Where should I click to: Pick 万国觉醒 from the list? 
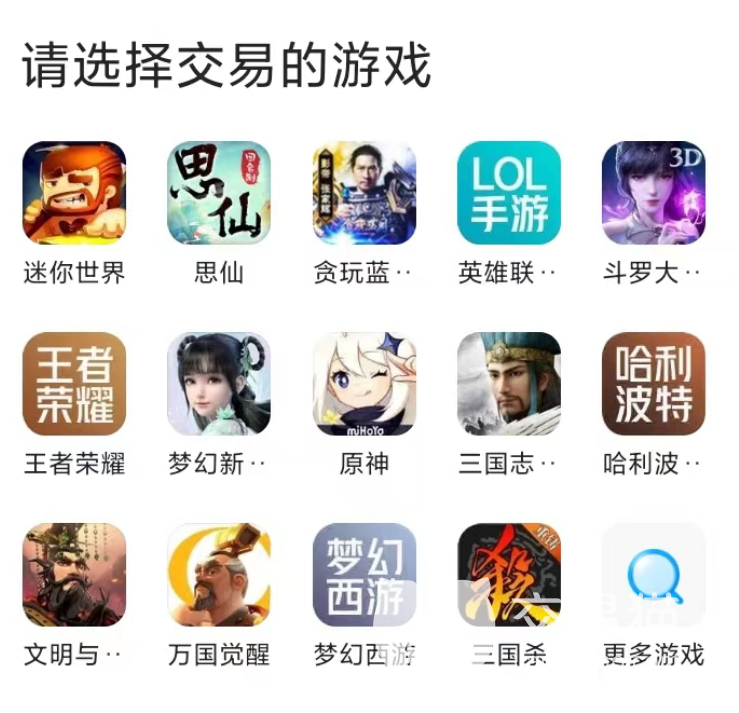tap(219, 575)
